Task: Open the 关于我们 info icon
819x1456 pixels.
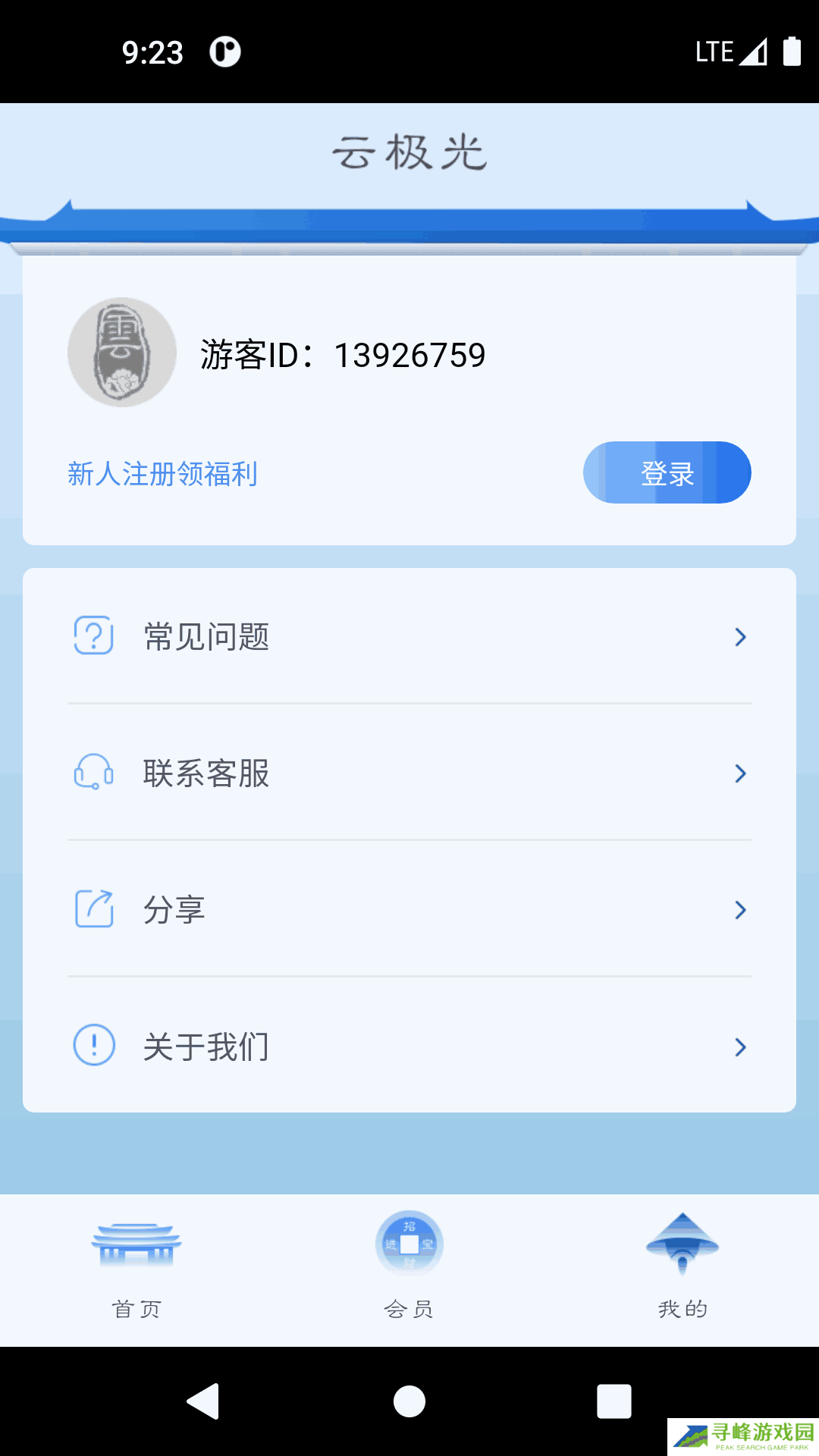Action: pyautogui.click(x=93, y=1044)
